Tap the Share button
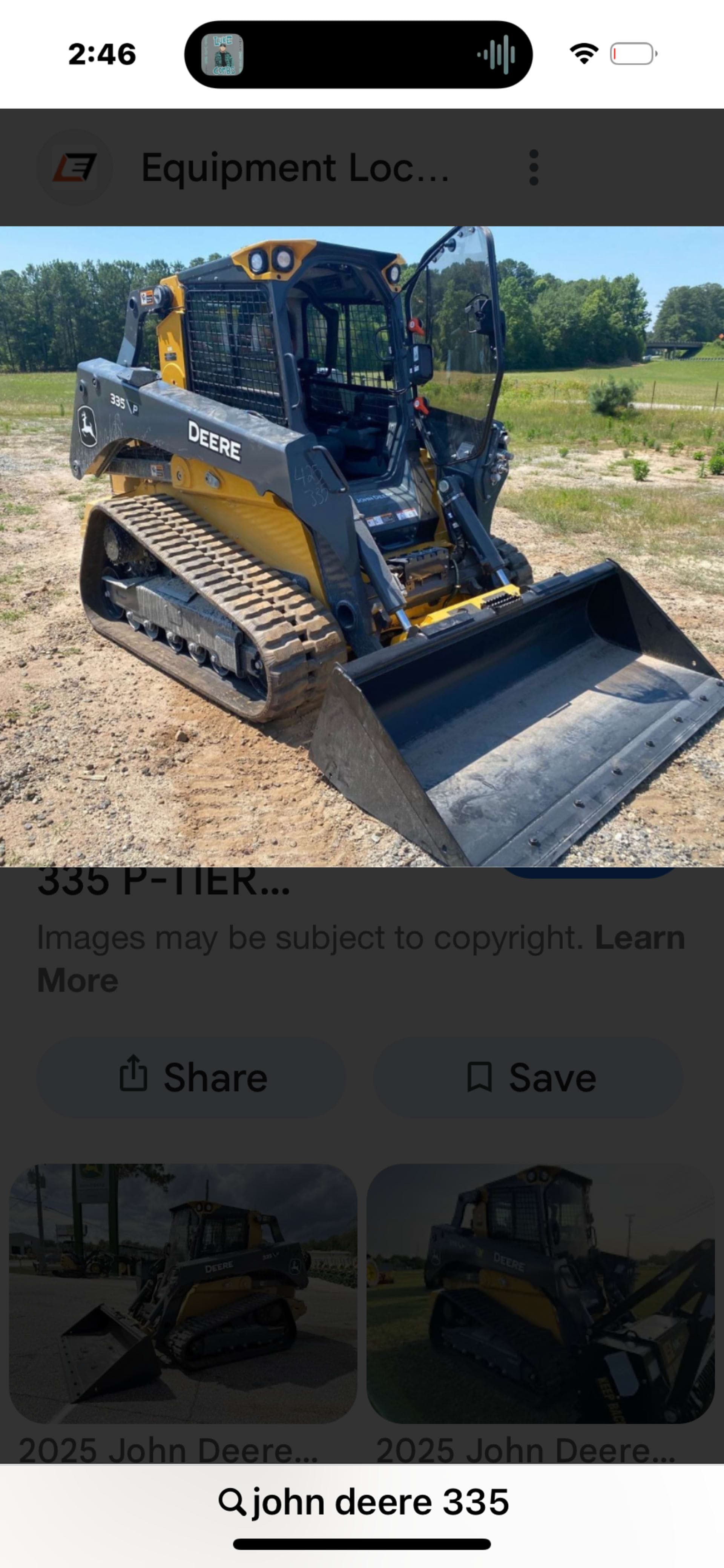This screenshot has width=724, height=1568. click(192, 1077)
